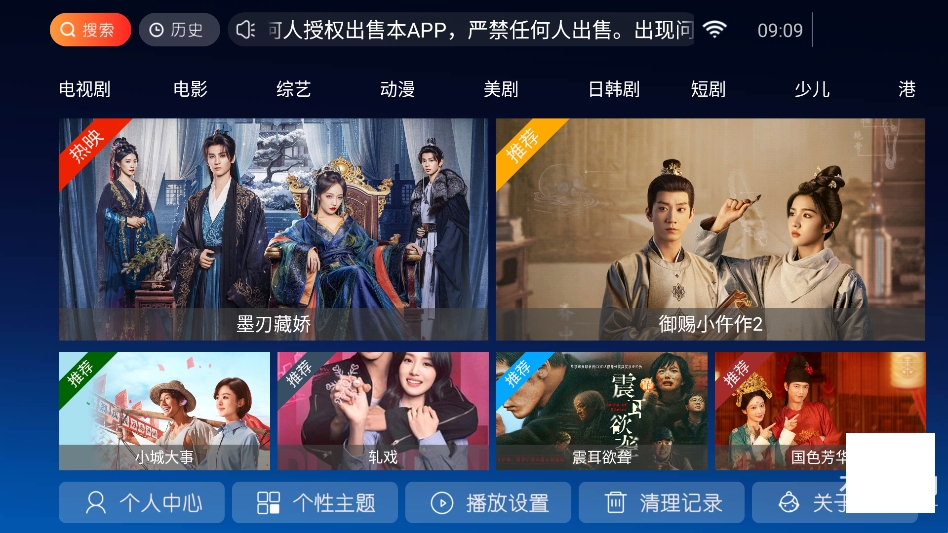Switch to the 美剧 tab

click(501, 89)
